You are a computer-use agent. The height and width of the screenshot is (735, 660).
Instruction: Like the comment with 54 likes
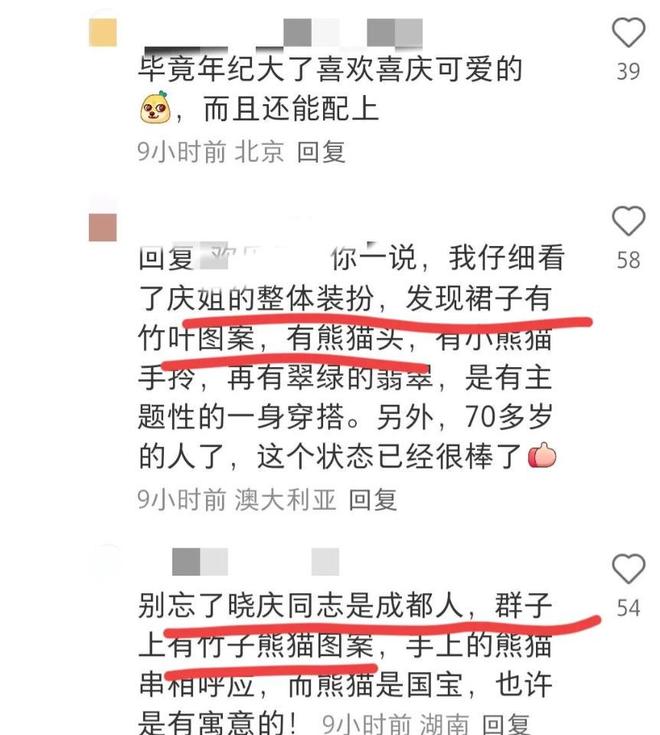(x=628, y=569)
